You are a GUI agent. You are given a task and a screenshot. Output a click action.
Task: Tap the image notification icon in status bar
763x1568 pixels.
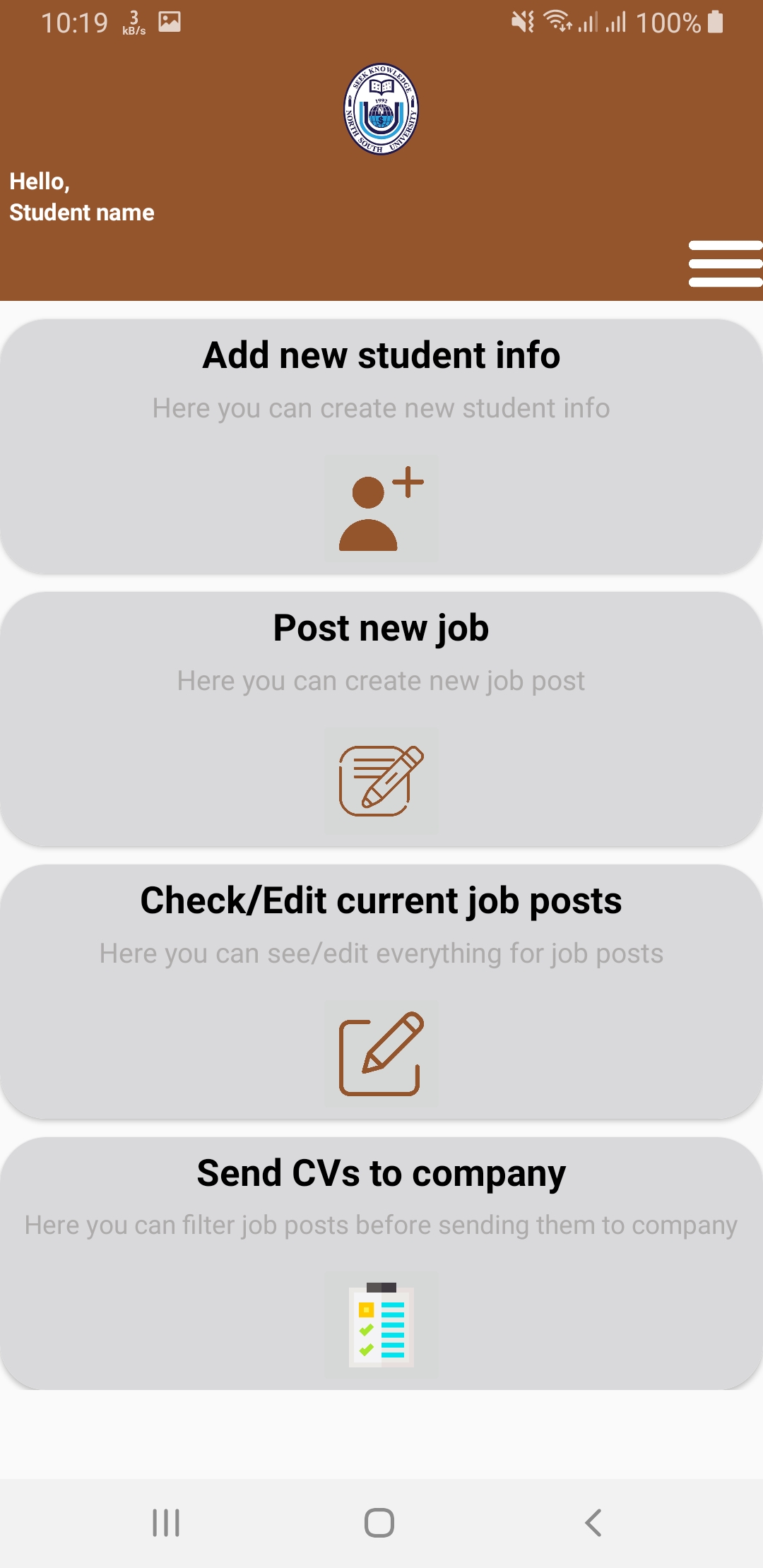click(170, 21)
